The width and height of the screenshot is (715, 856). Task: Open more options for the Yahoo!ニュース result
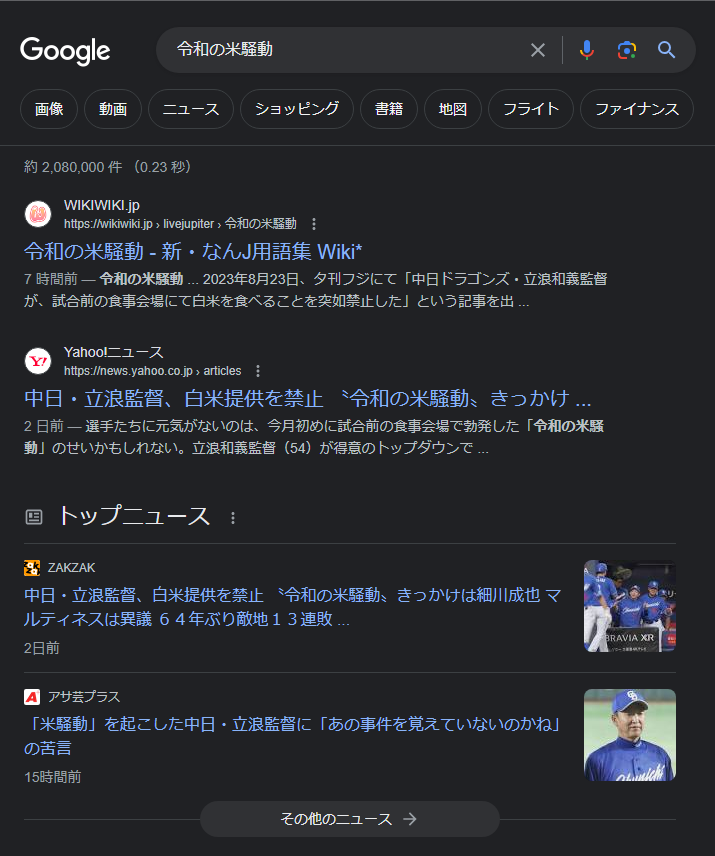[258, 371]
